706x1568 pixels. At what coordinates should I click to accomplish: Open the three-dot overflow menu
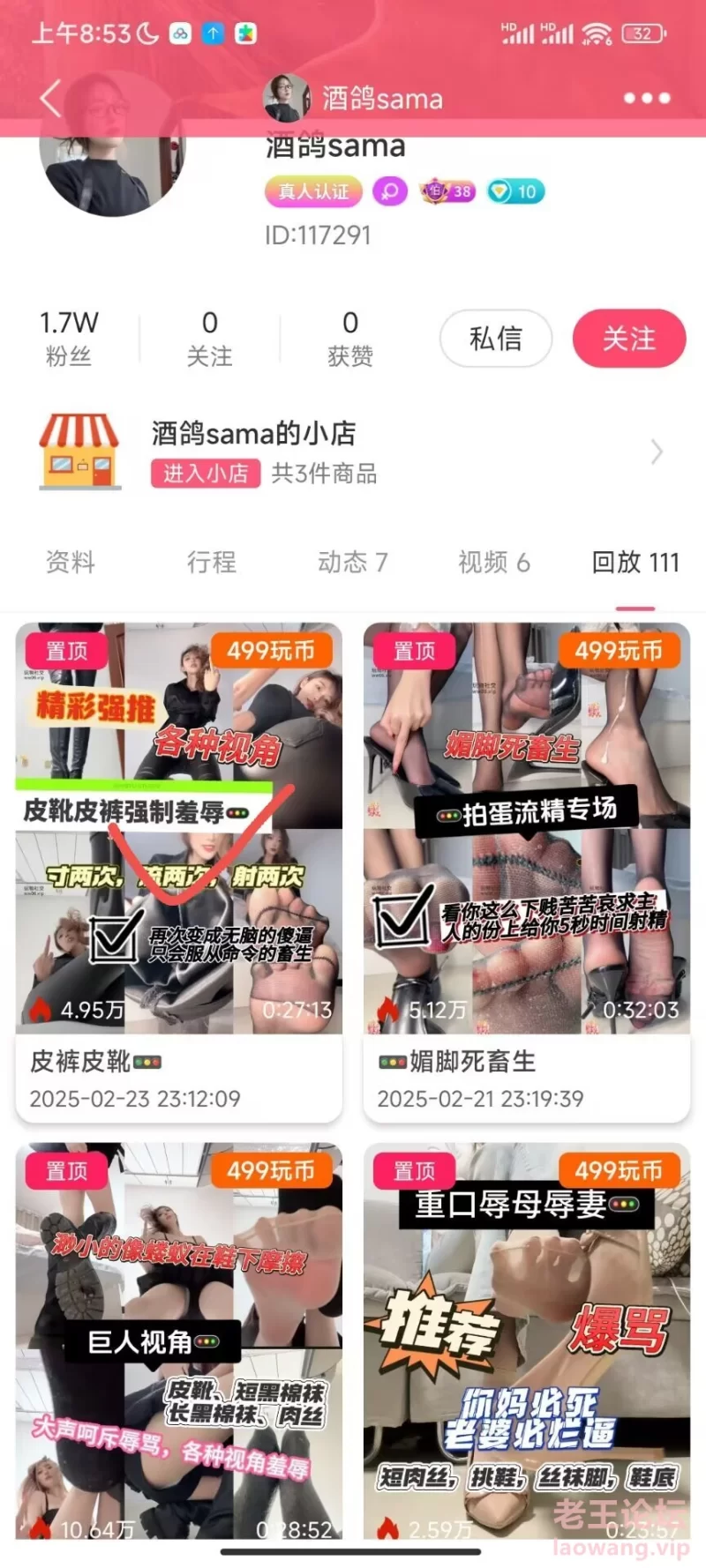click(647, 98)
